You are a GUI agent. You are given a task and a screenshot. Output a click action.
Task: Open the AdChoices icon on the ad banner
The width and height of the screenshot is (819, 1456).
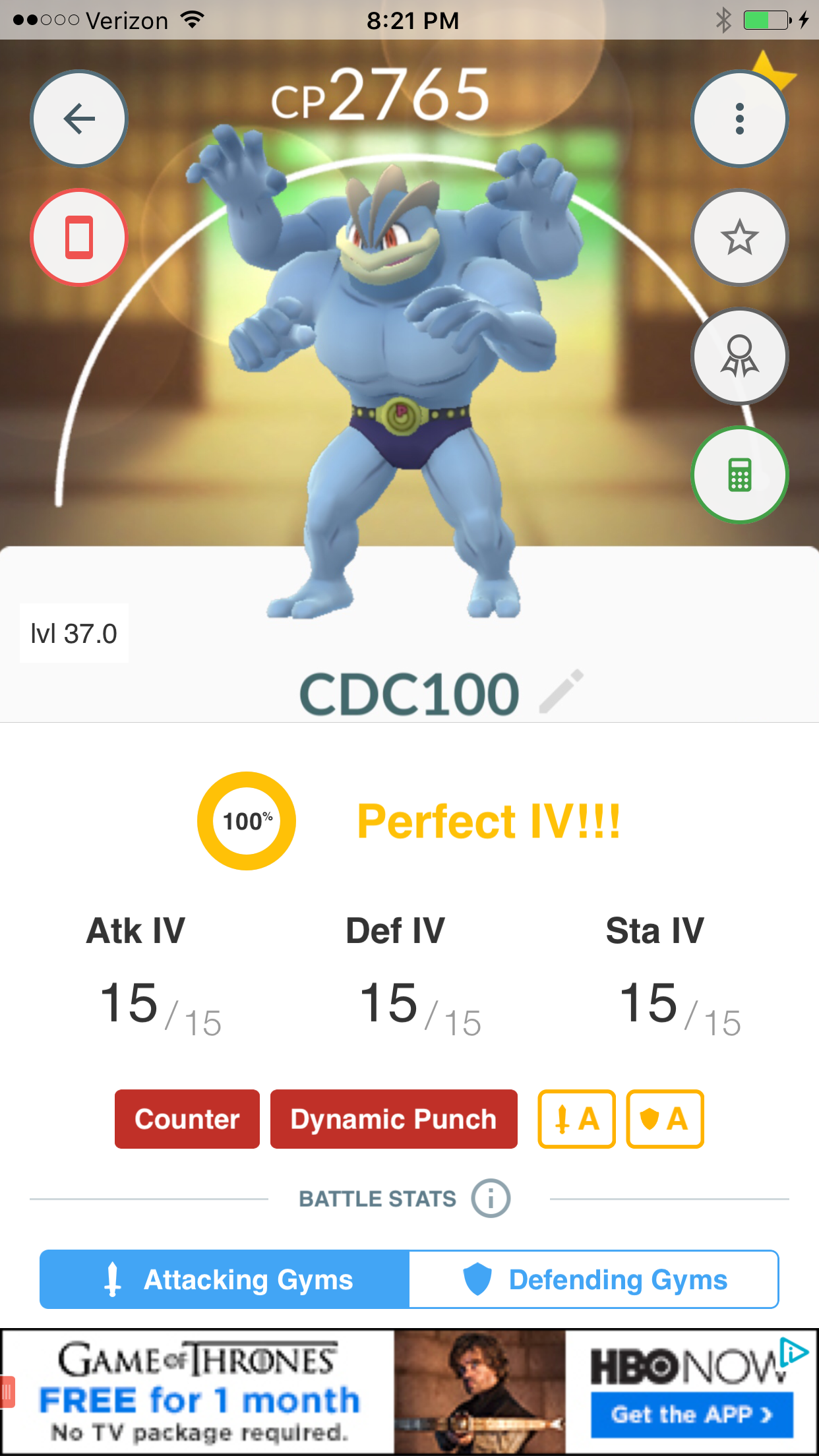tap(793, 1352)
